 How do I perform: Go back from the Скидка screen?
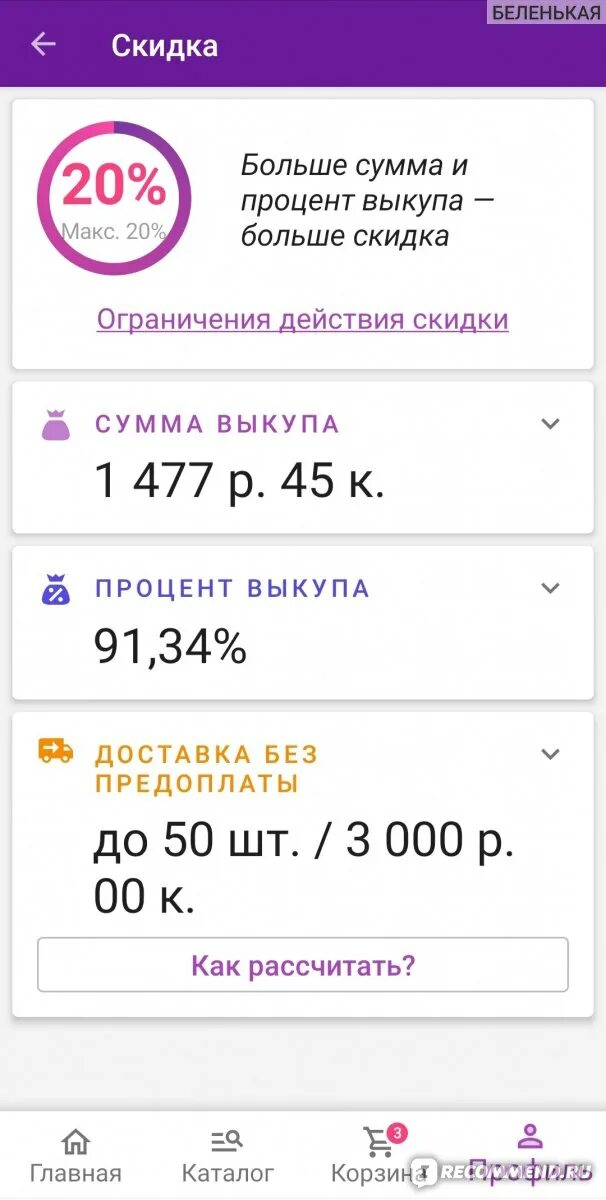[43, 45]
